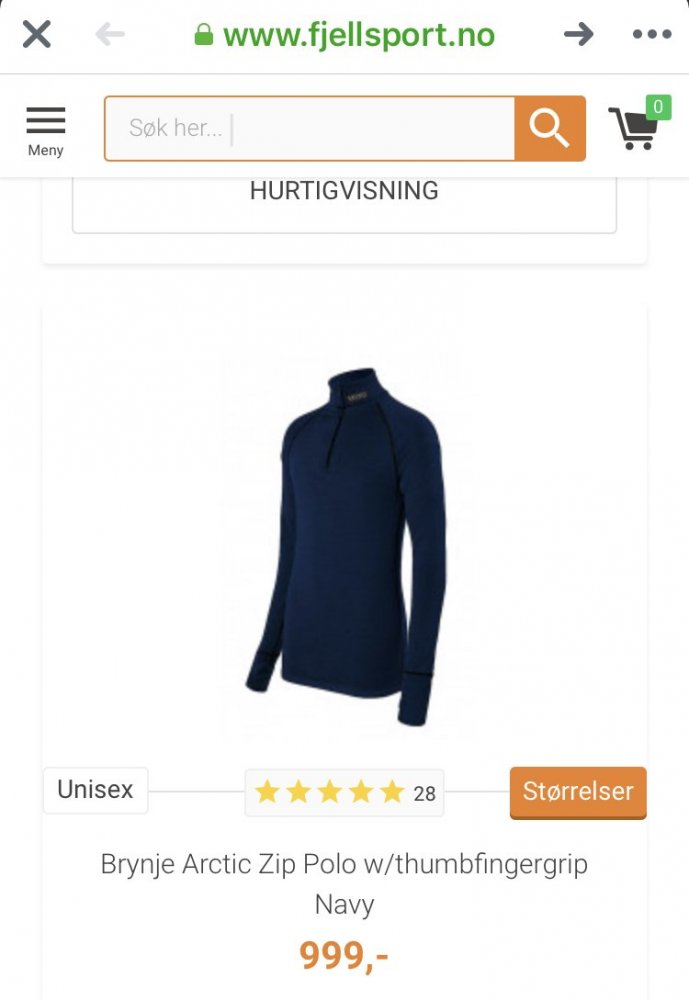
Task: Go forward to the next page
Action: click(578, 35)
